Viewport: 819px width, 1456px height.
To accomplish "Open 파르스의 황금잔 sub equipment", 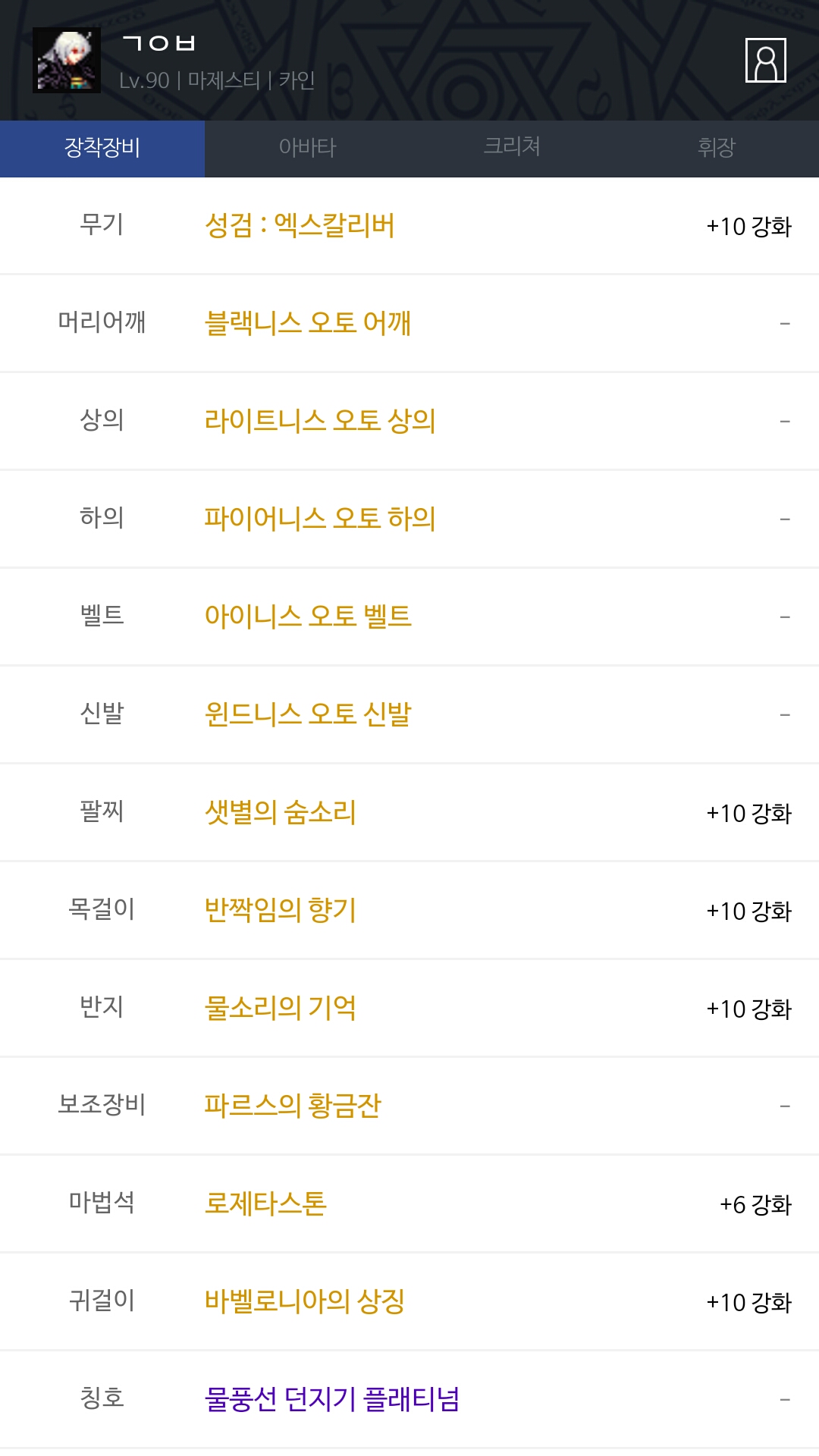I will click(293, 1106).
